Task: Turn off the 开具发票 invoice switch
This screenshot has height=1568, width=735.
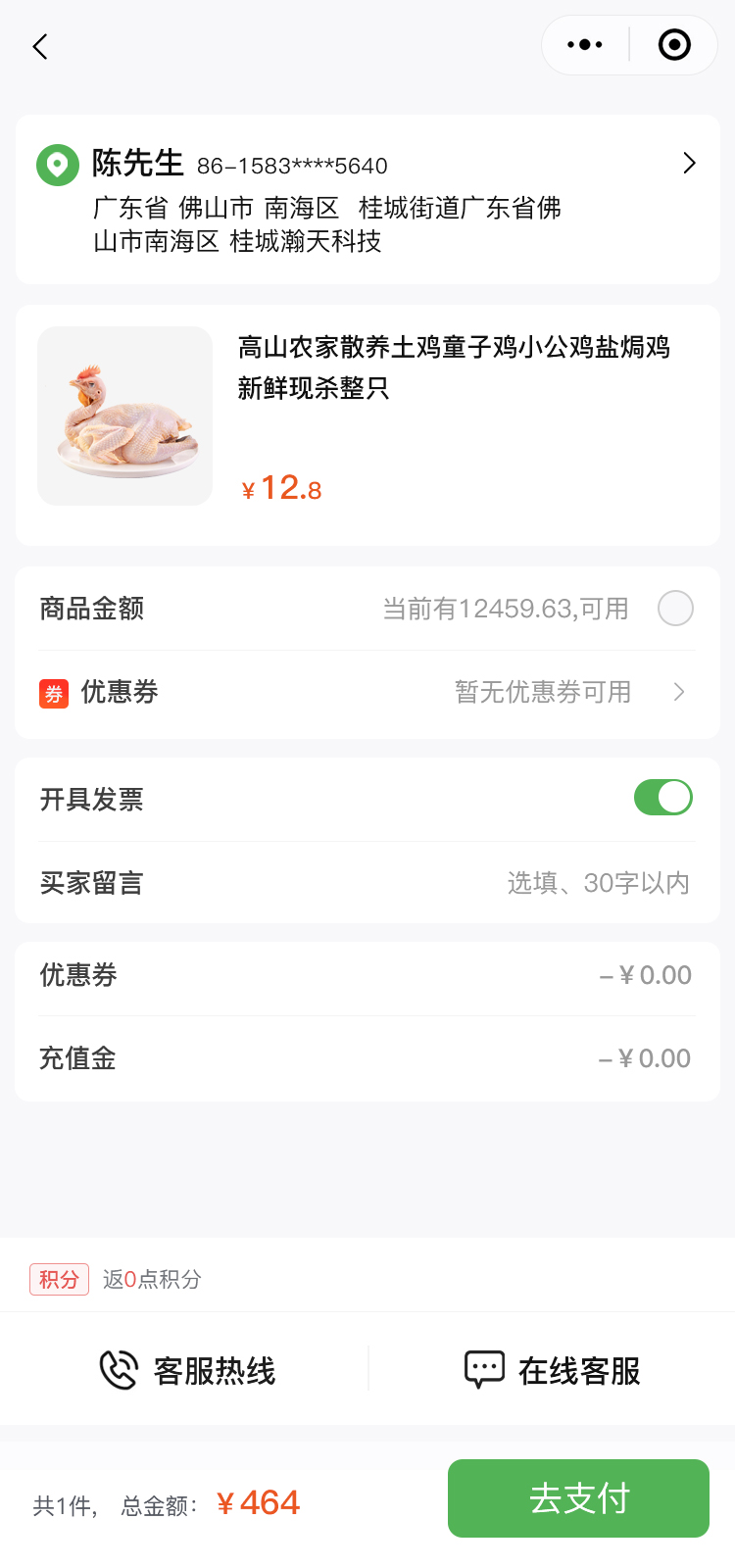Action: (663, 798)
